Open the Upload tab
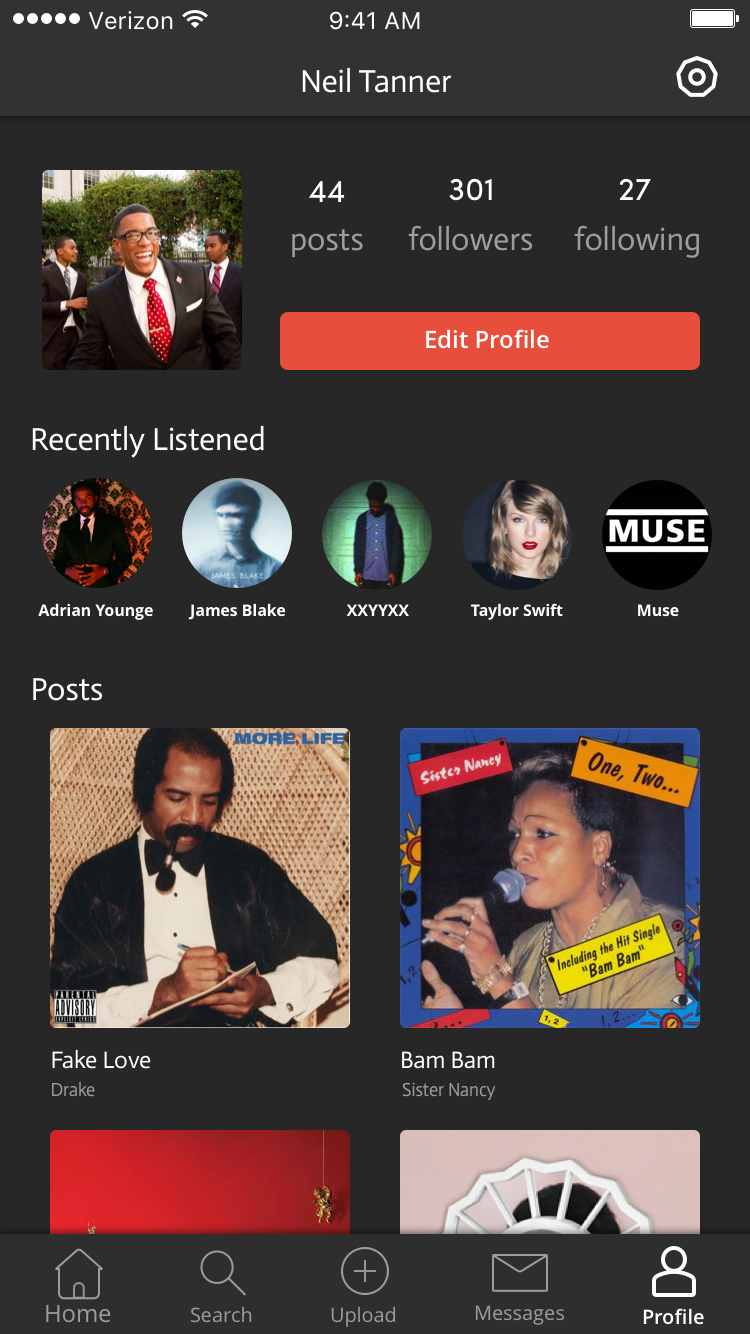Screen dimensions: 750x1334 [364, 1286]
